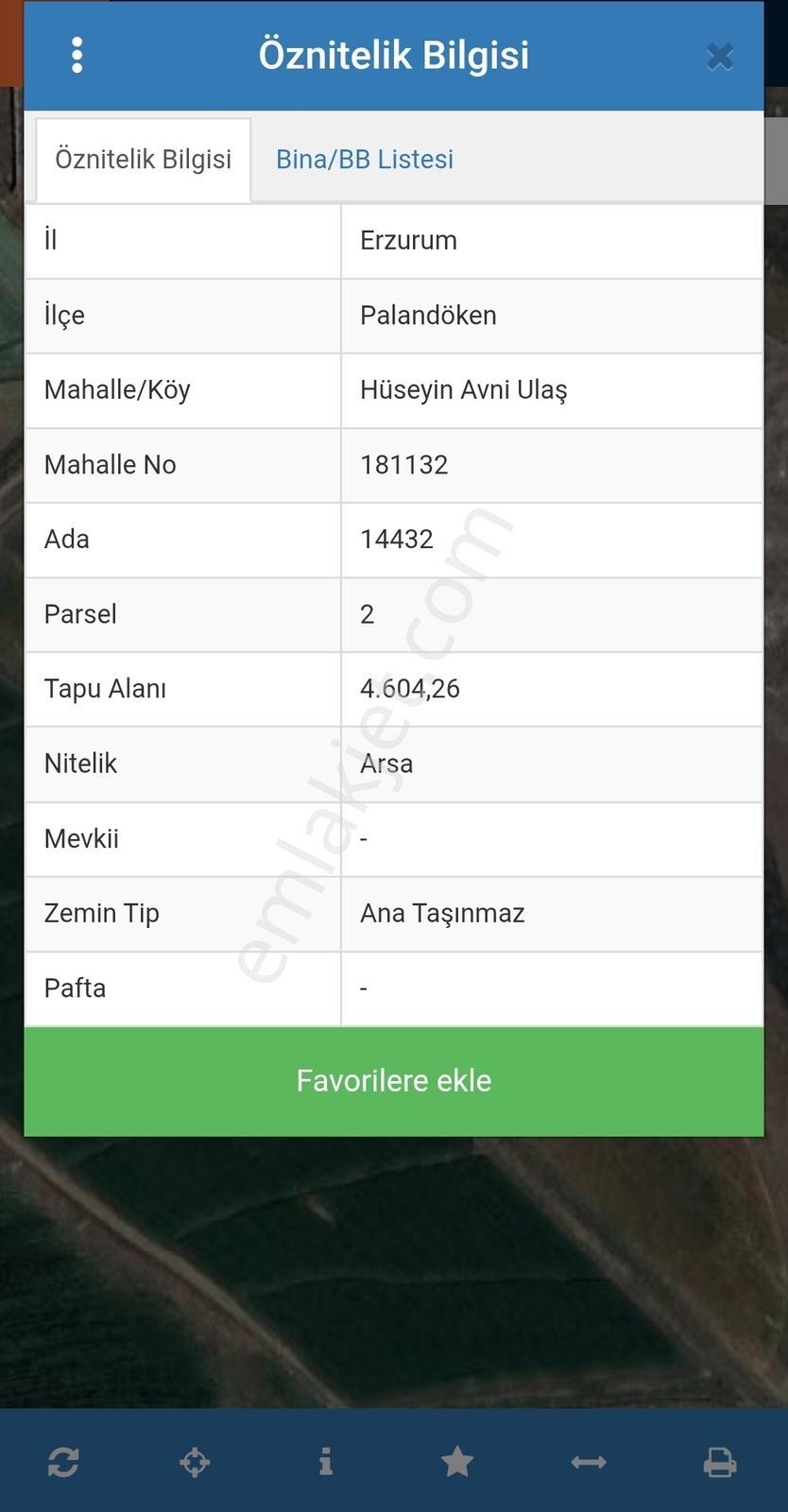Tap the Favorilere ekle button
788x1512 pixels.
click(x=394, y=1081)
